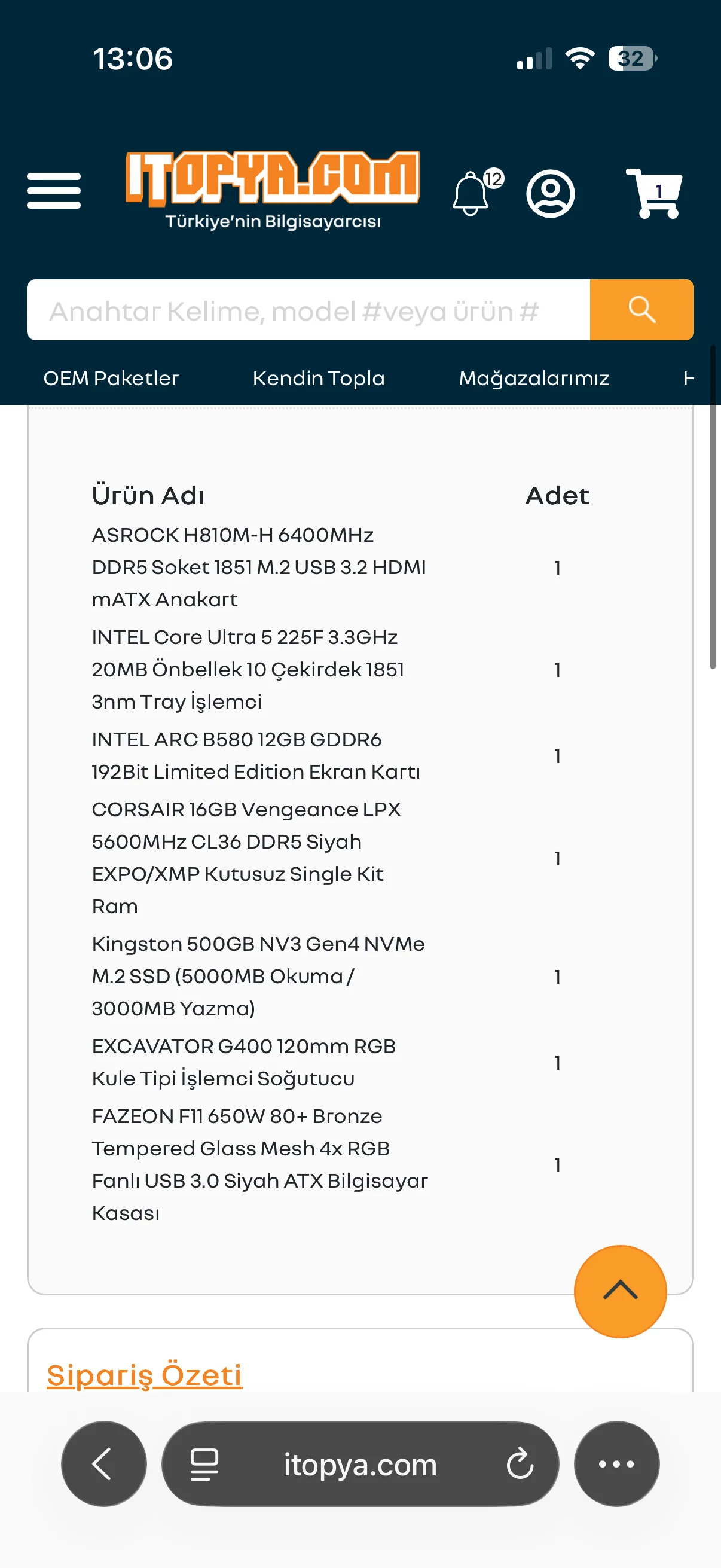The image size is (721, 1568).
Task: Open the shopping cart
Action: click(654, 193)
